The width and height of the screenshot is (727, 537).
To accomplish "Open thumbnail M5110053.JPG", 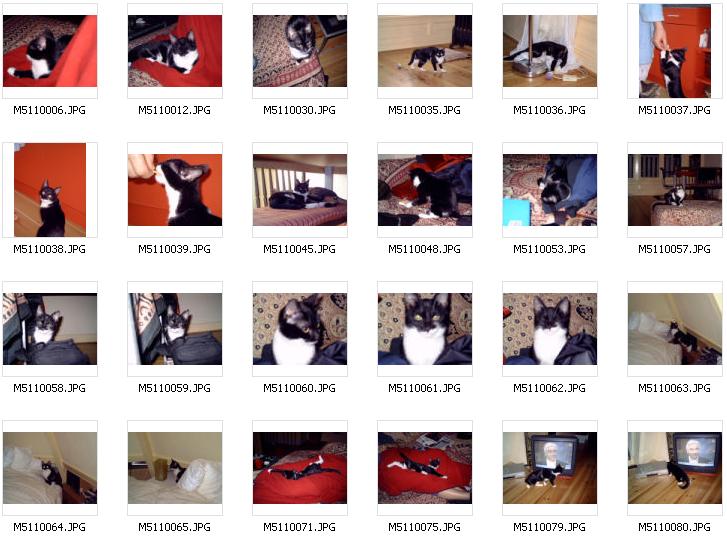I will tap(550, 190).
